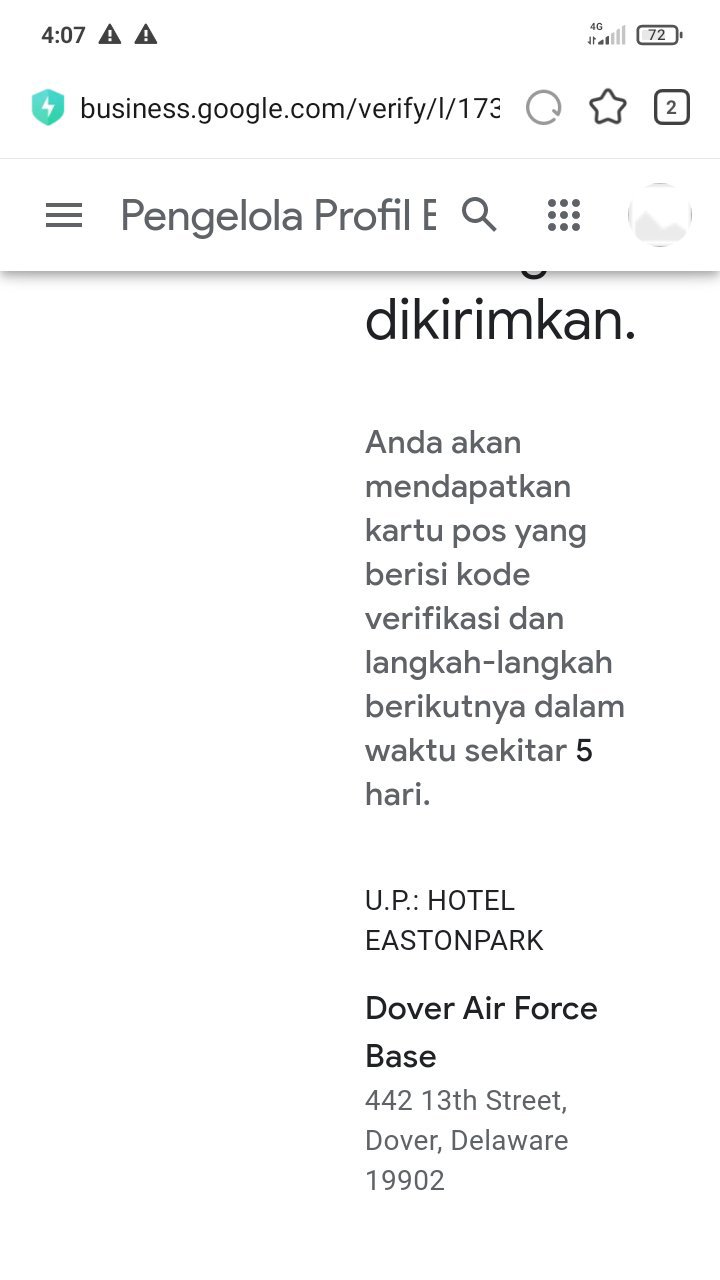Image resolution: width=720 pixels, height=1280 pixels.
Task: Tap the URL address bar
Action: tap(290, 108)
